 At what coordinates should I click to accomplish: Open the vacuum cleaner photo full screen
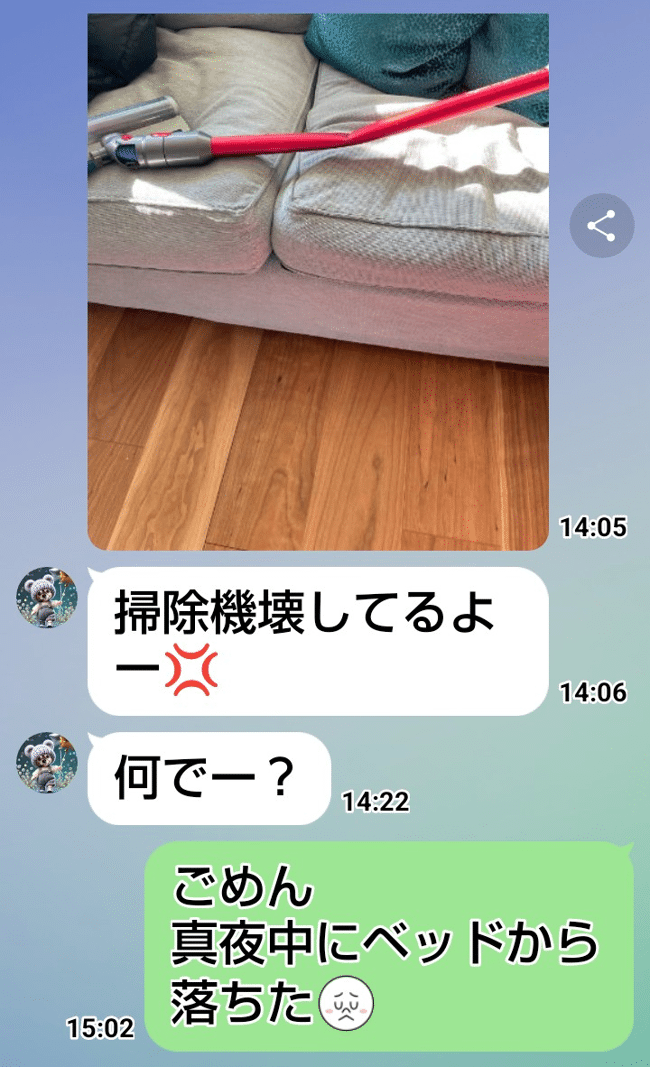click(318, 280)
